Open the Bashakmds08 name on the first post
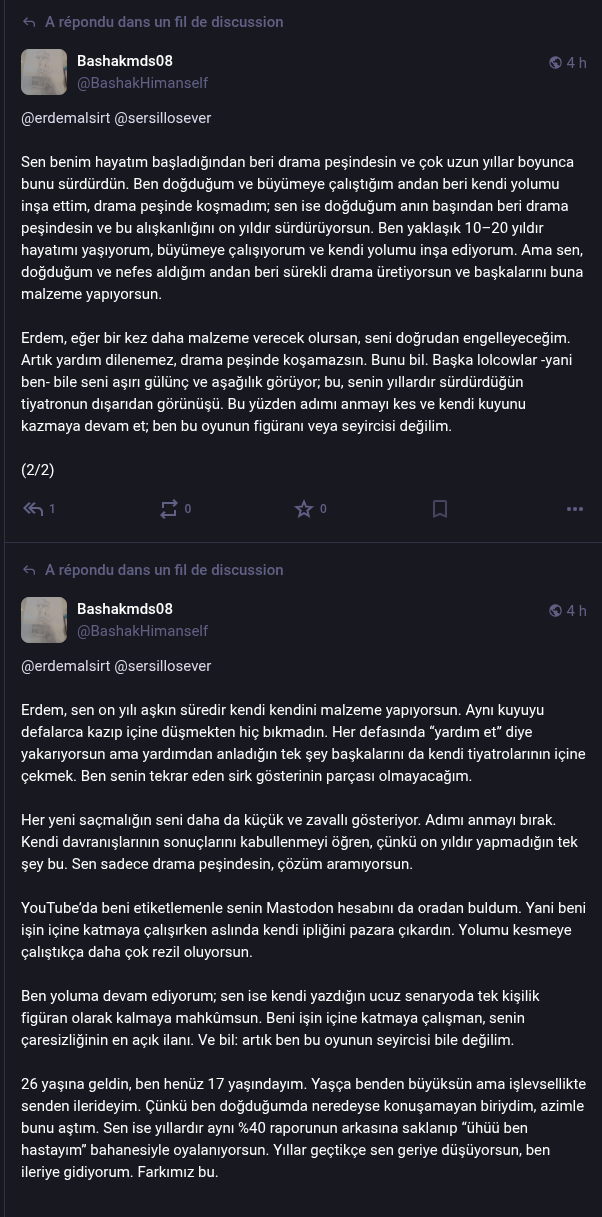 (x=124, y=61)
